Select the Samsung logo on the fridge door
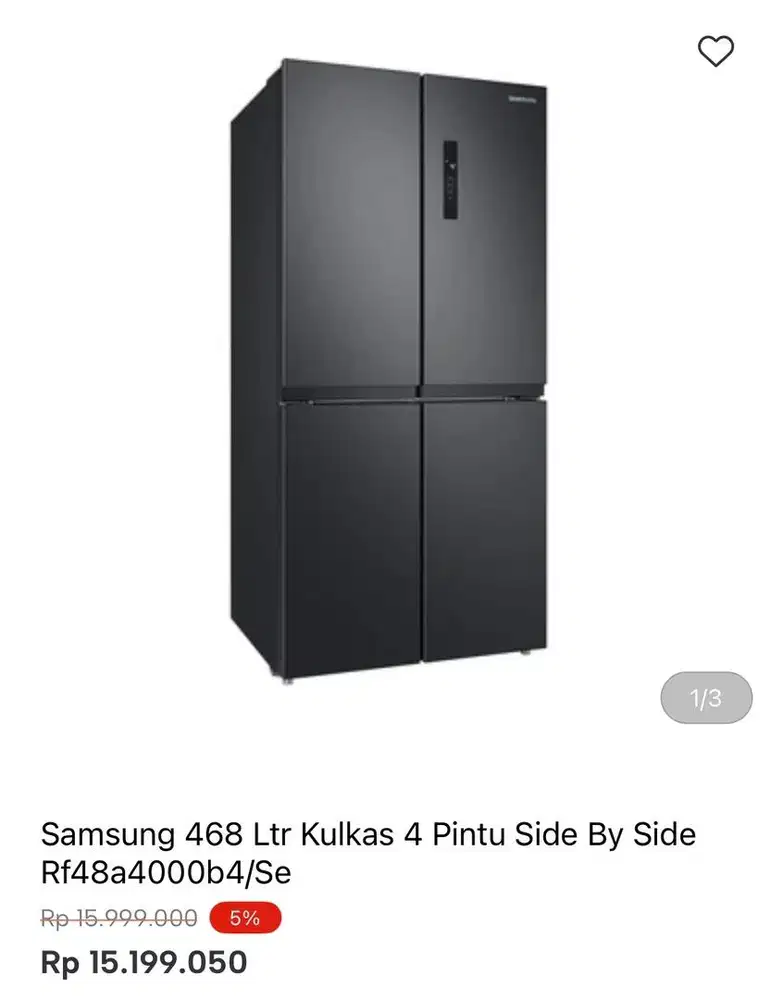The height and width of the screenshot is (1000, 783). tap(522, 99)
